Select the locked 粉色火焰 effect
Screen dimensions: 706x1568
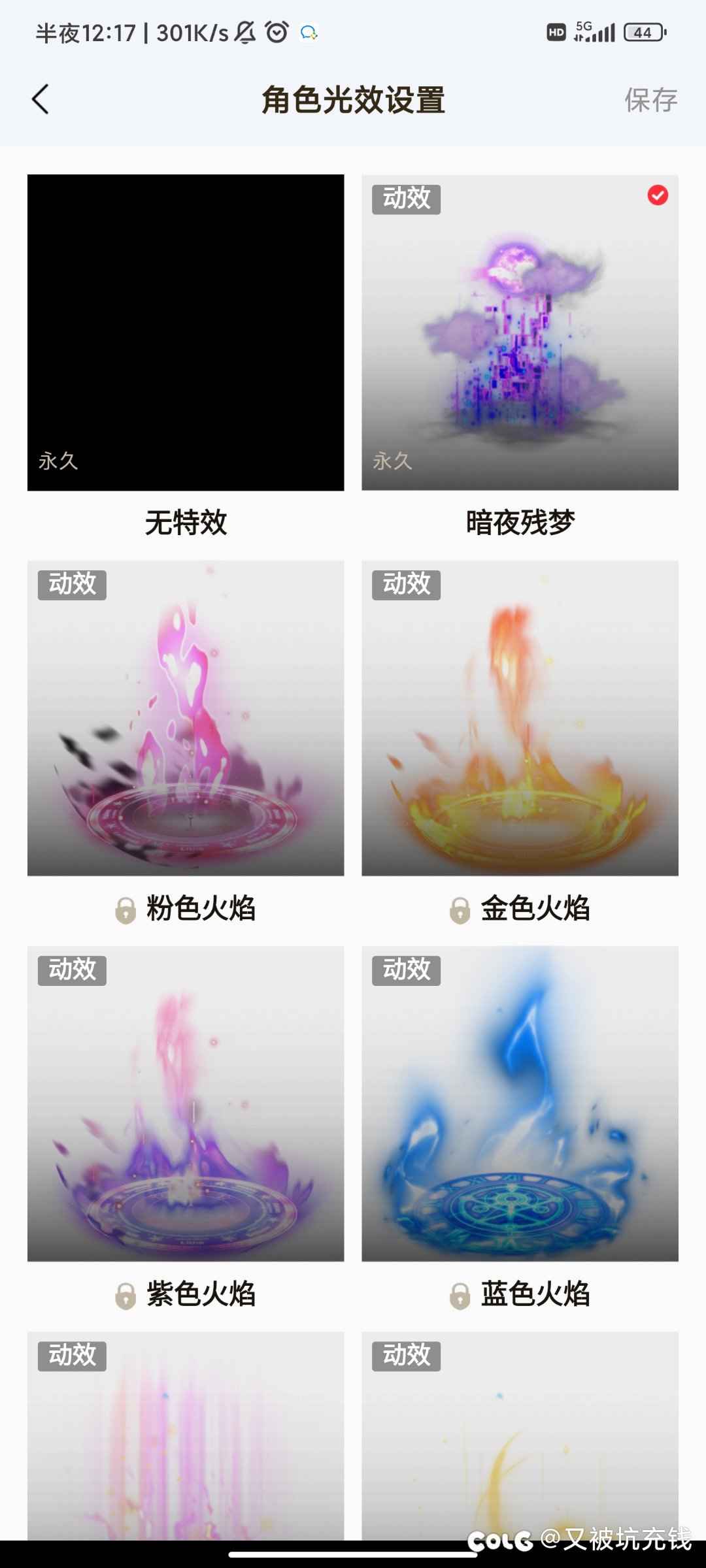[x=186, y=718]
